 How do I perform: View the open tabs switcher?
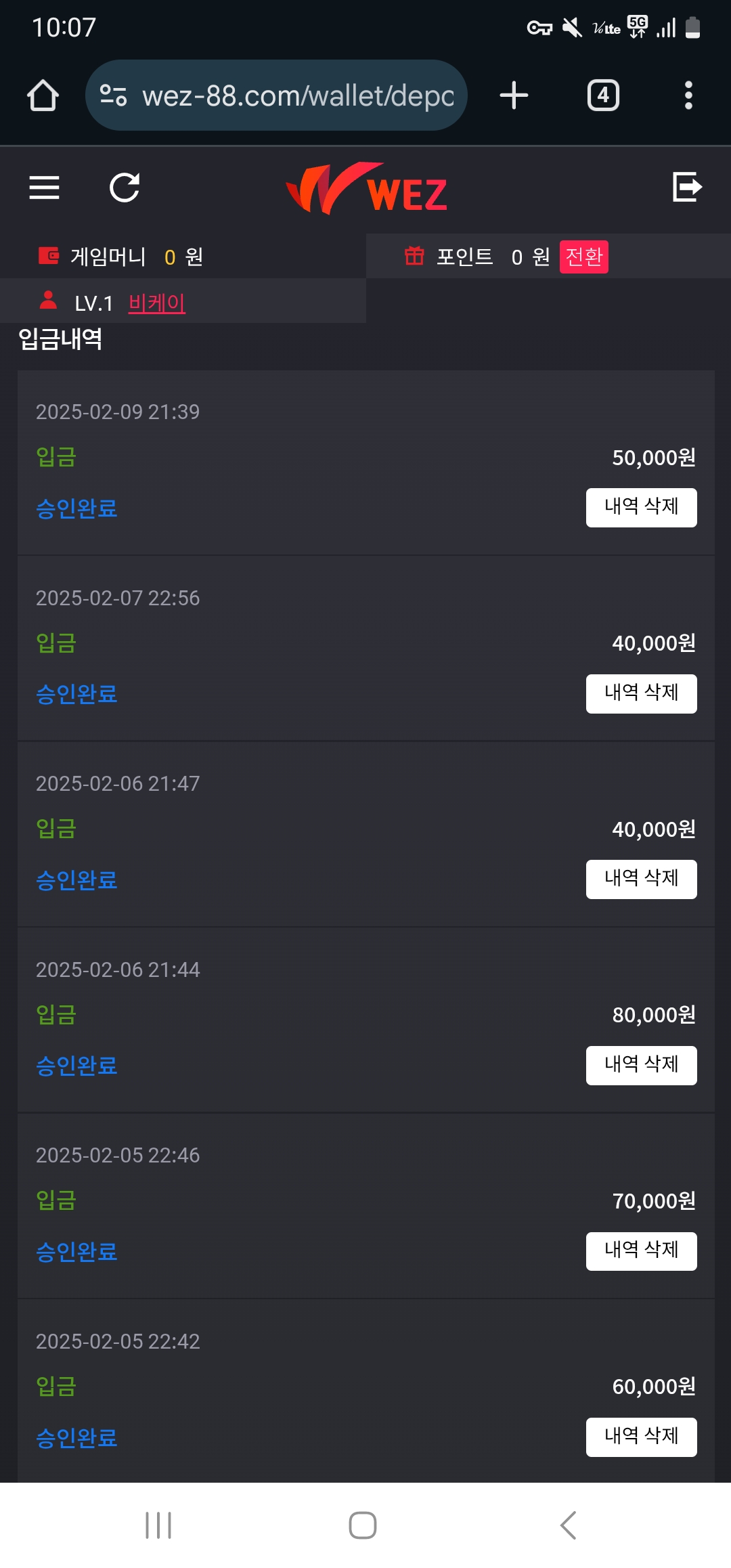coord(603,95)
